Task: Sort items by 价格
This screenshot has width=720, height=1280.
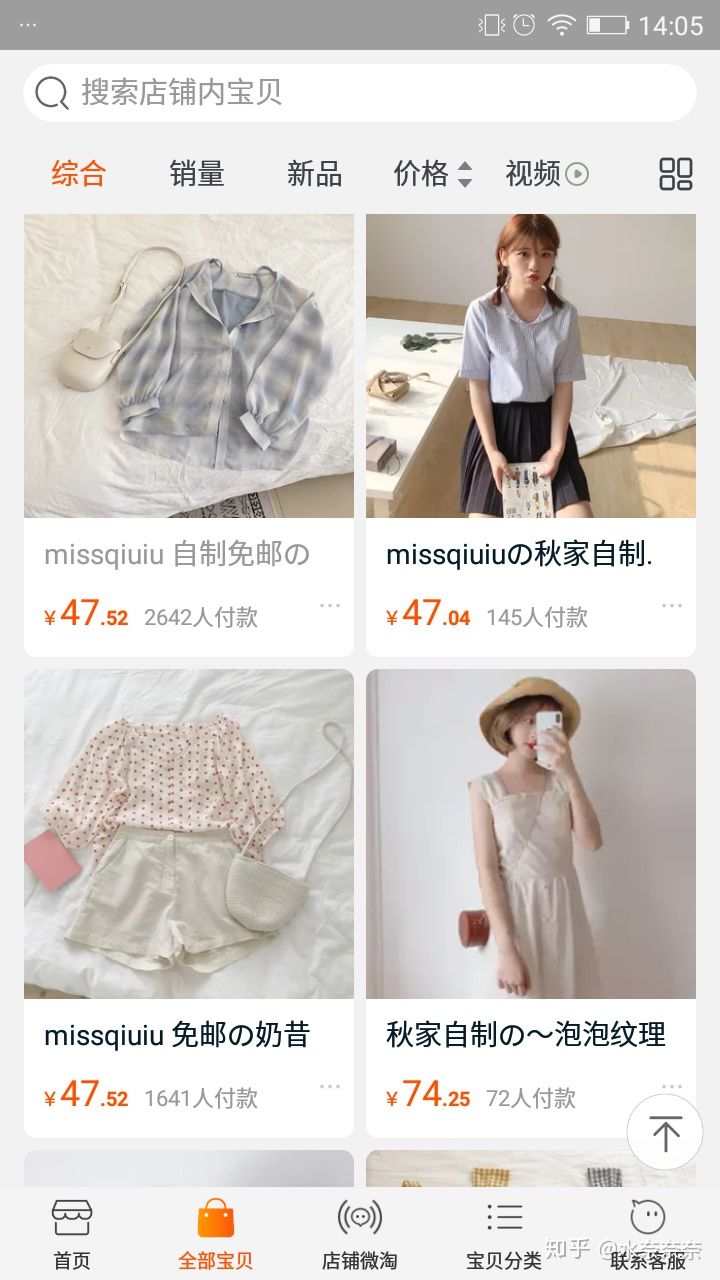Action: point(432,174)
